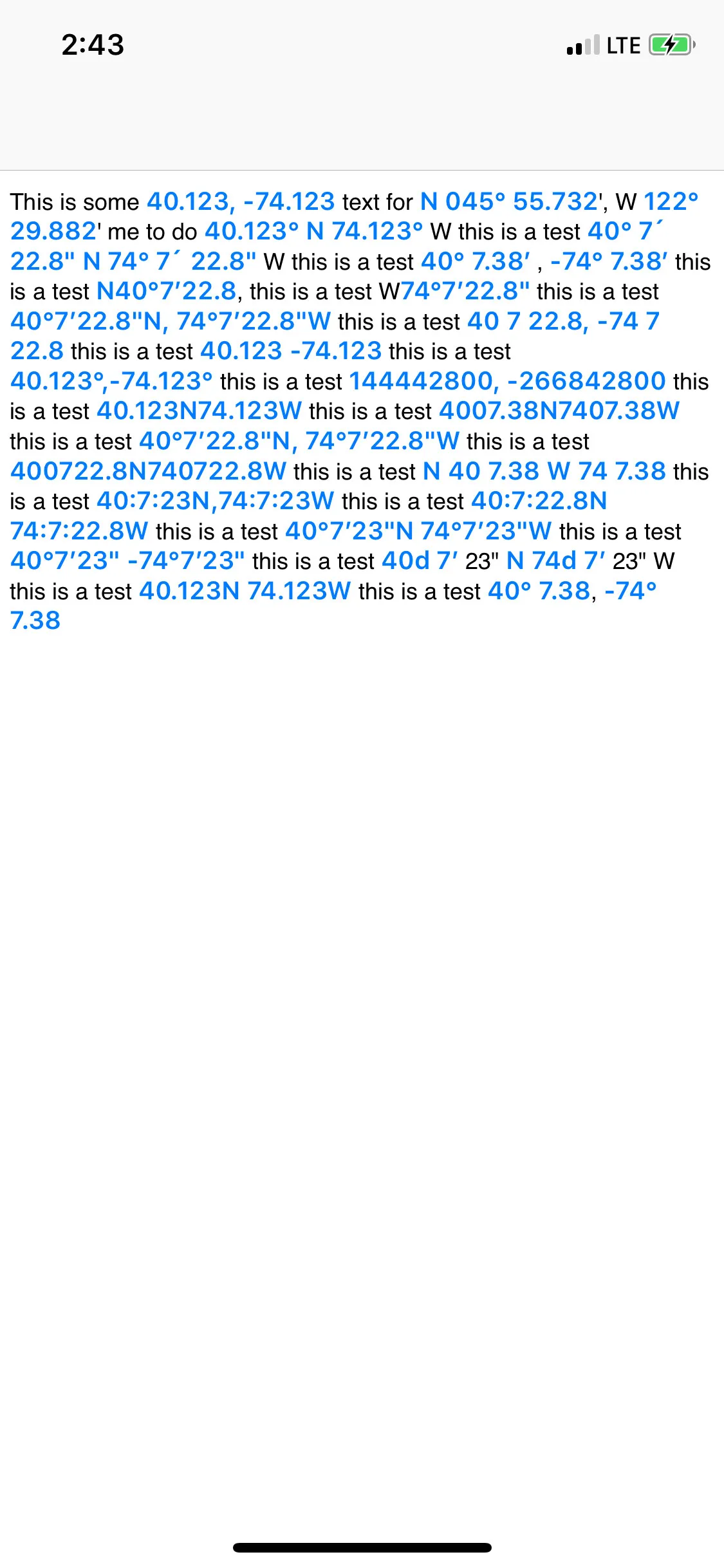
Task: Tap the N 045° 55.732 link
Action: pos(509,202)
